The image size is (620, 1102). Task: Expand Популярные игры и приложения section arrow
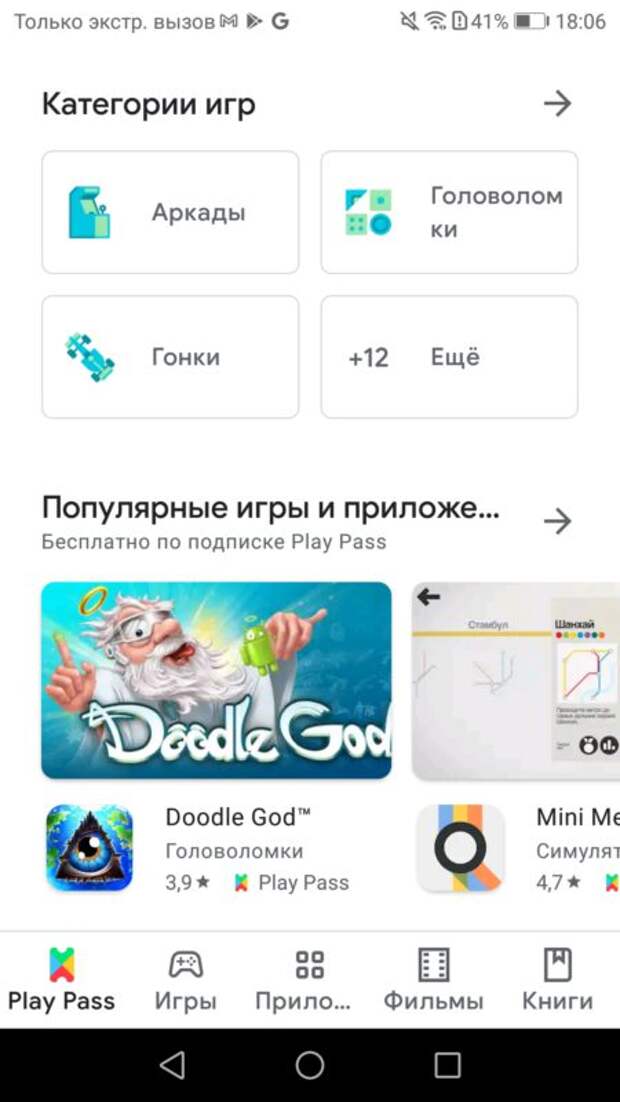pyautogui.click(x=556, y=521)
